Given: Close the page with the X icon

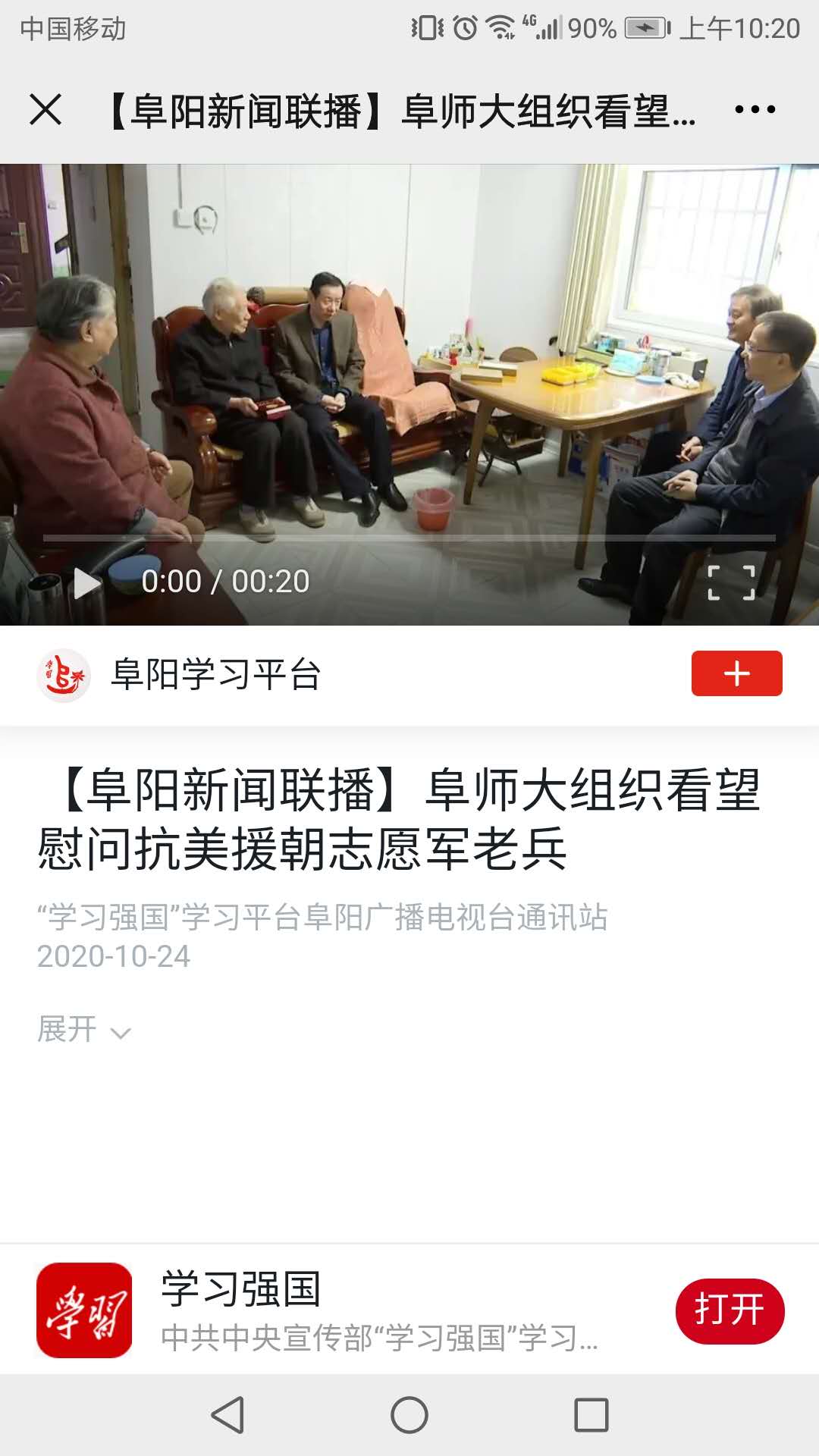Looking at the screenshot, I should (45, 109).
